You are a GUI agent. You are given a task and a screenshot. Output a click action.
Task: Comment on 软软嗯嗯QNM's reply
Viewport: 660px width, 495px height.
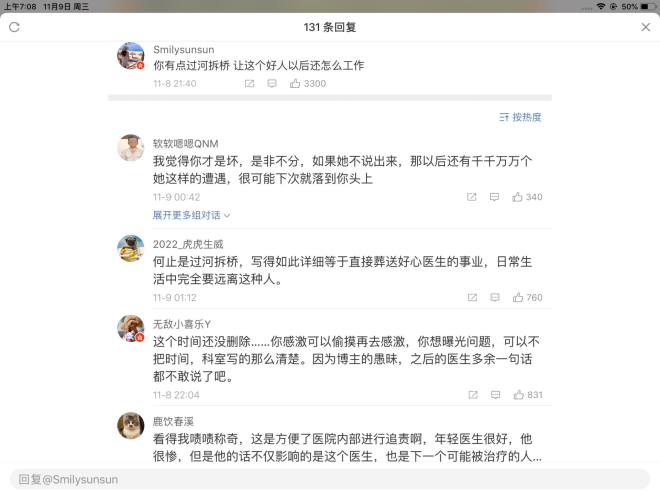[x=494, y=197]
